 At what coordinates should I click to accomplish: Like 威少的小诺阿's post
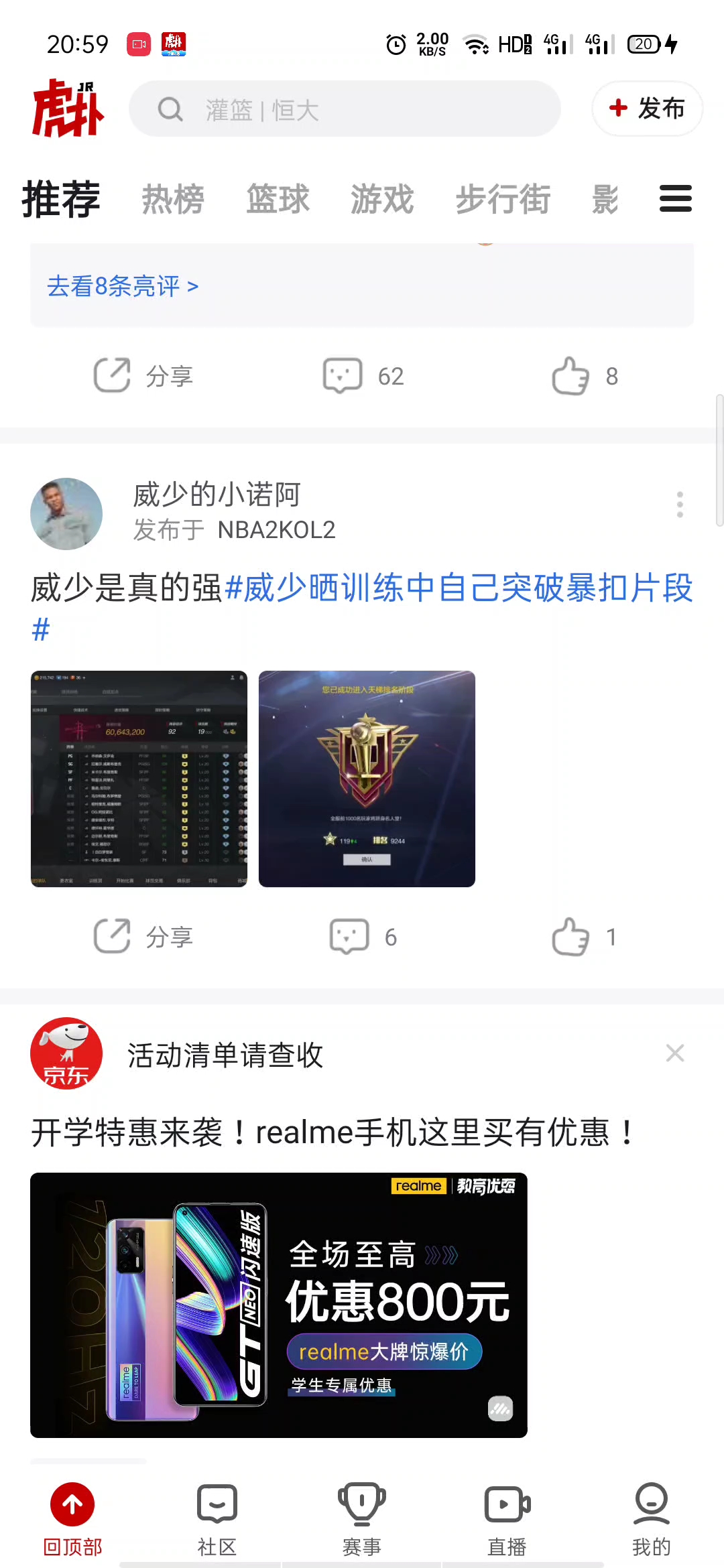click(x=582, y=937)
